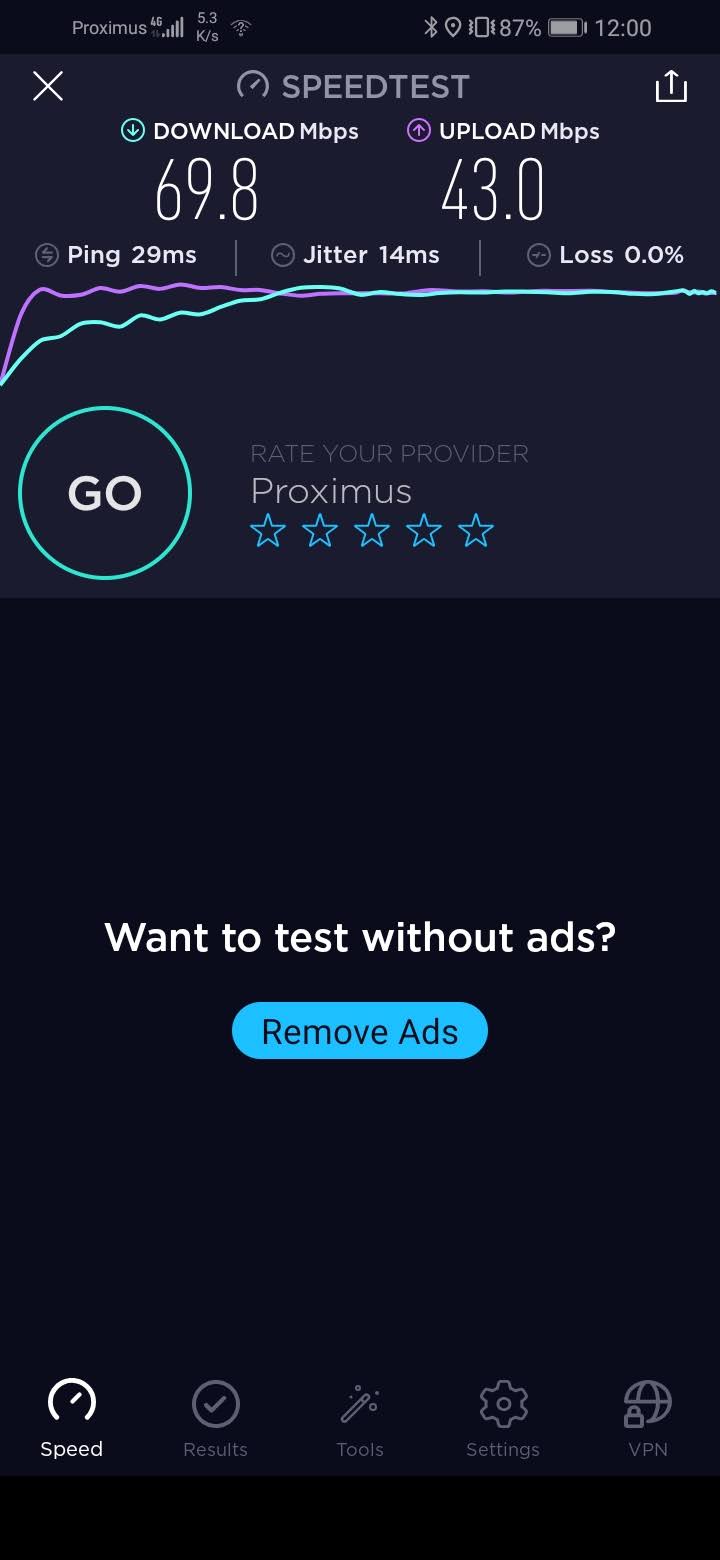
Task: Rate Proximus three stars
Action: (372, 531)
